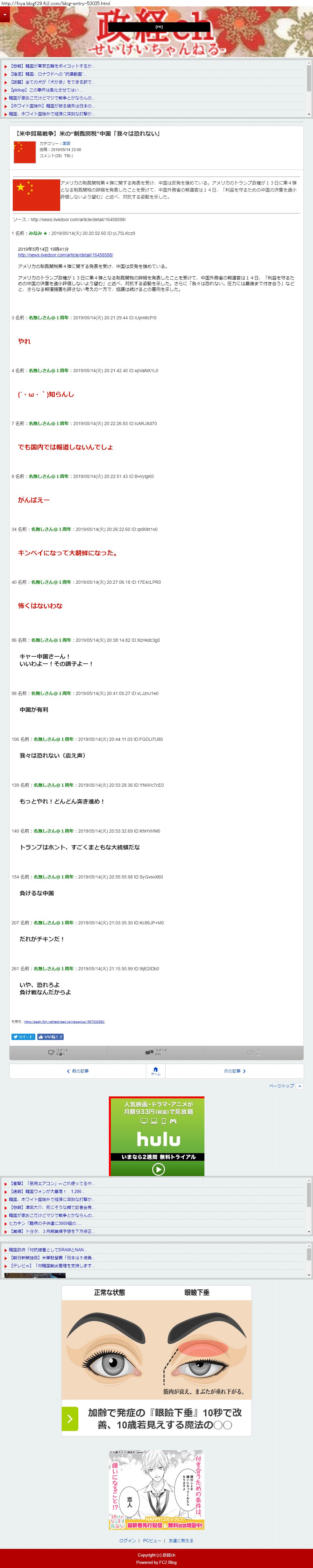This screenshot has width=313, height=1568.
Task: Return to the blog home (ホーム)
Action: pos(156,1071)
